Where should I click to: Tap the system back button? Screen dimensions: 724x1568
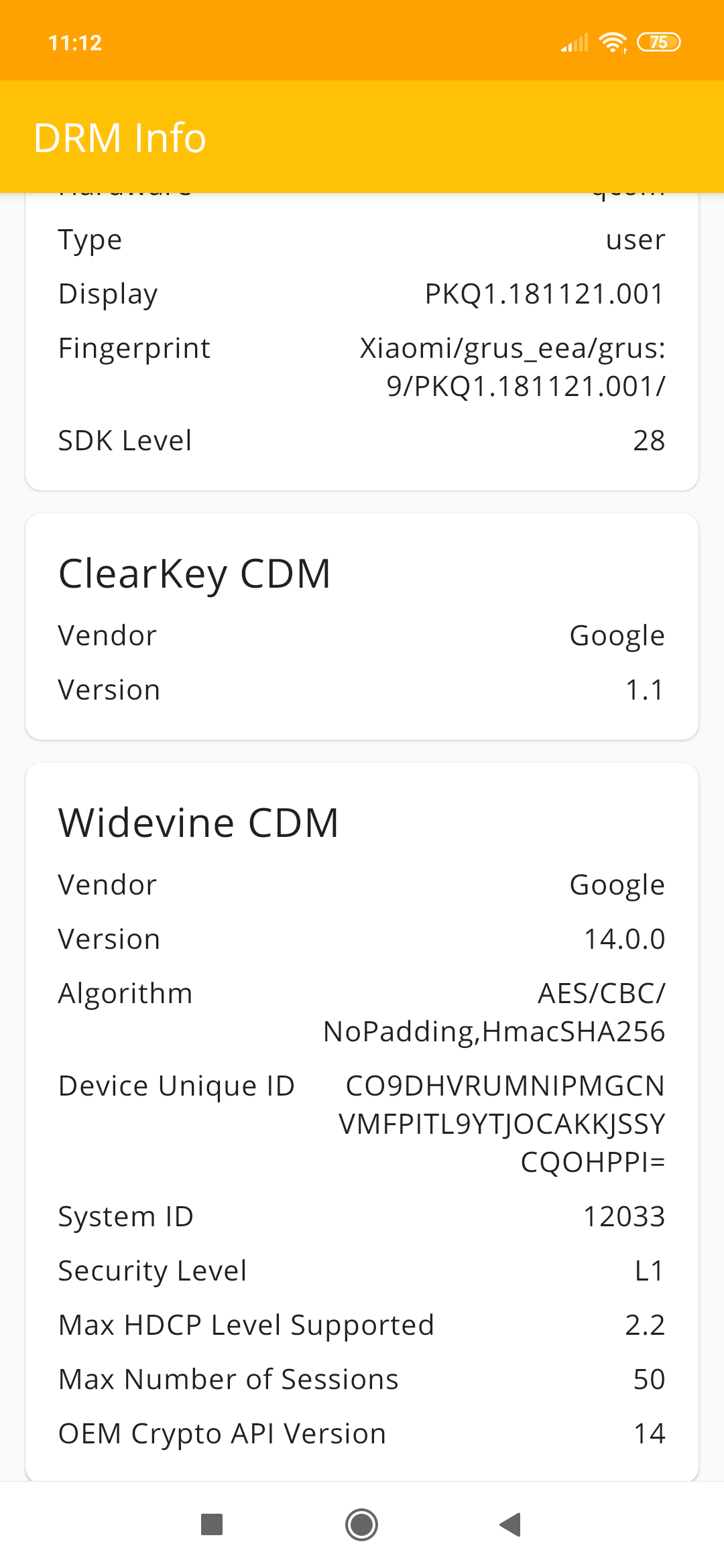point(511,1524)
